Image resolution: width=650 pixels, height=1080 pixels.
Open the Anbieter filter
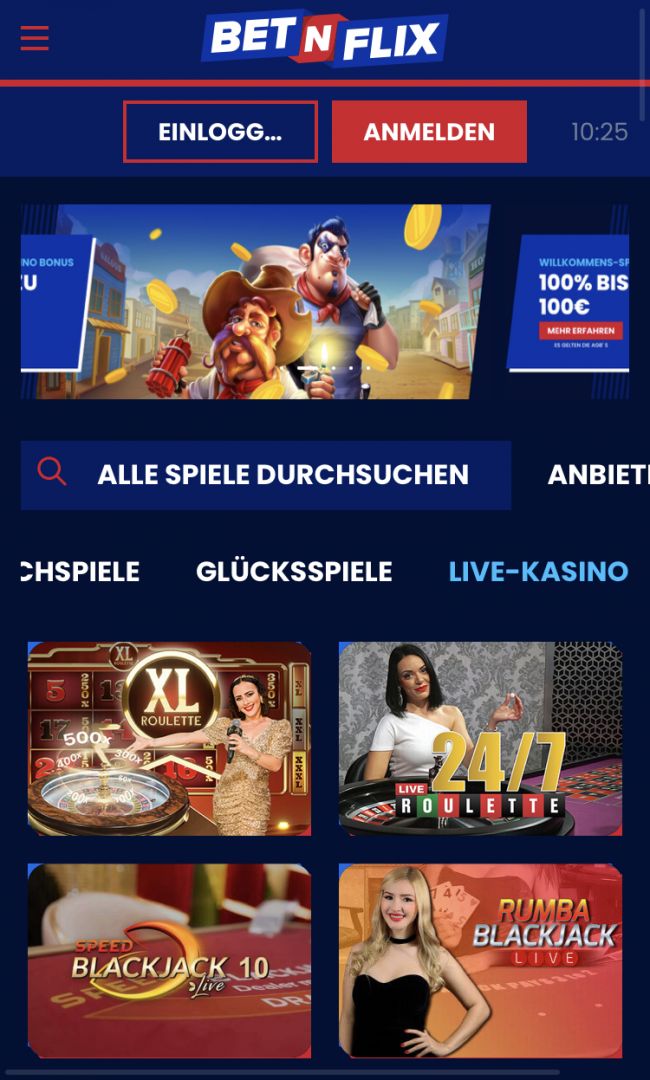[598, 475]
